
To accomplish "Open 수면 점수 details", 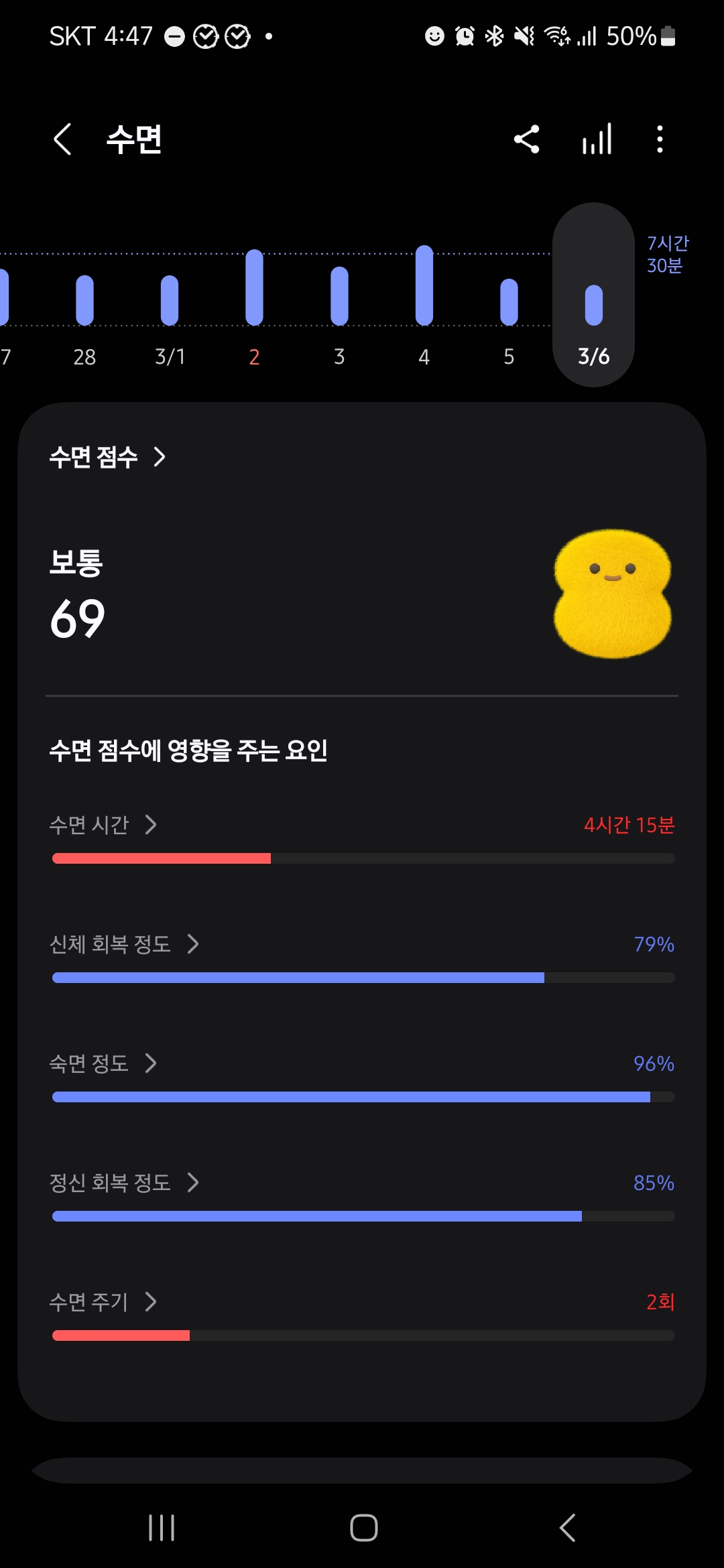I will (x=107, y=457).
